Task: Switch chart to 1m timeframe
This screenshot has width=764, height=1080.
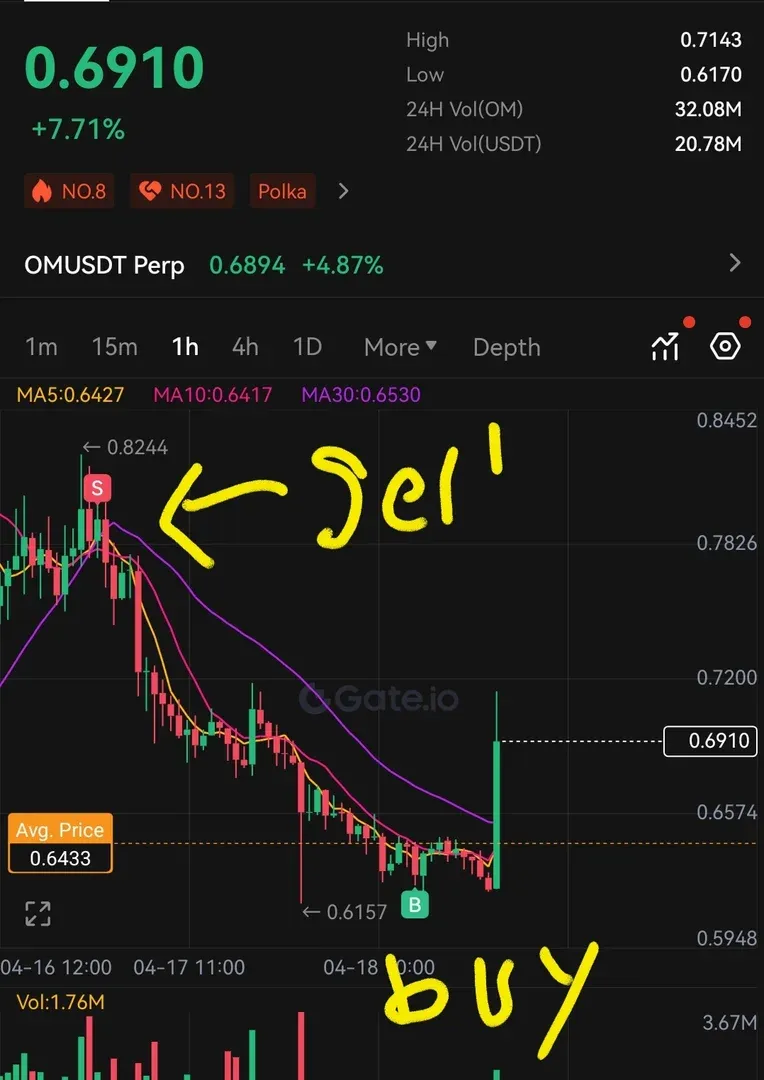Action: (41, 347)
